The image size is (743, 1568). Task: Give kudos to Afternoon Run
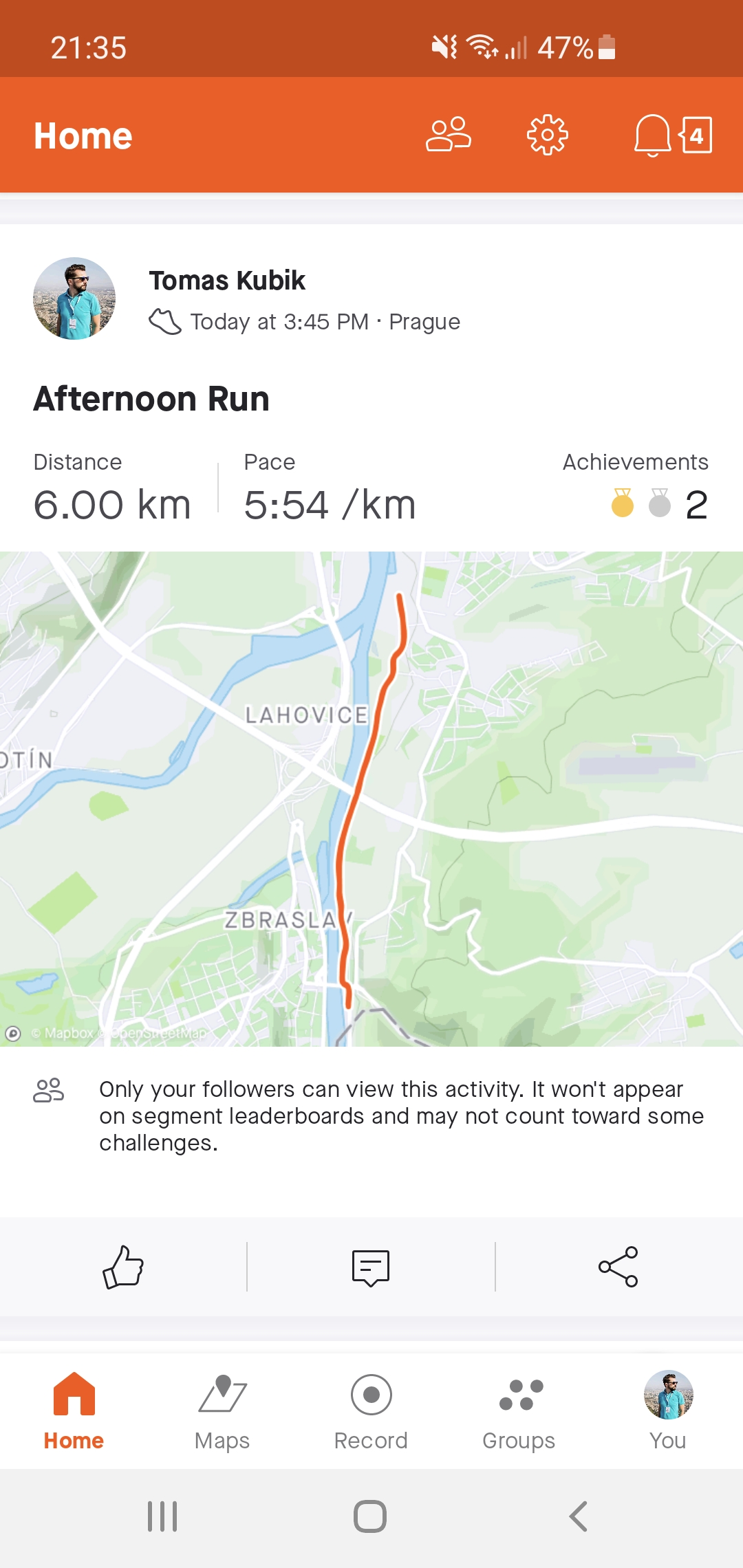123,1267
